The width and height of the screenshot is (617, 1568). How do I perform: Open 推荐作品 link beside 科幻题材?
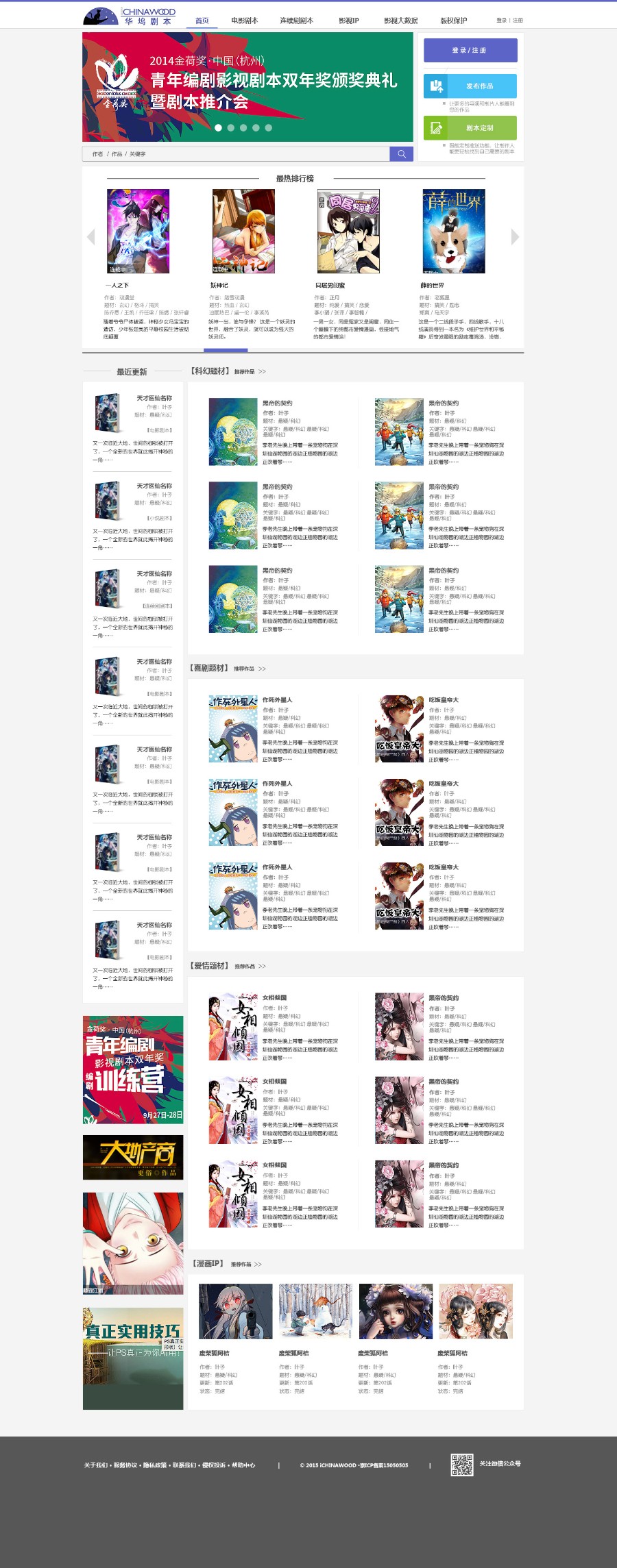click(250, 372)
